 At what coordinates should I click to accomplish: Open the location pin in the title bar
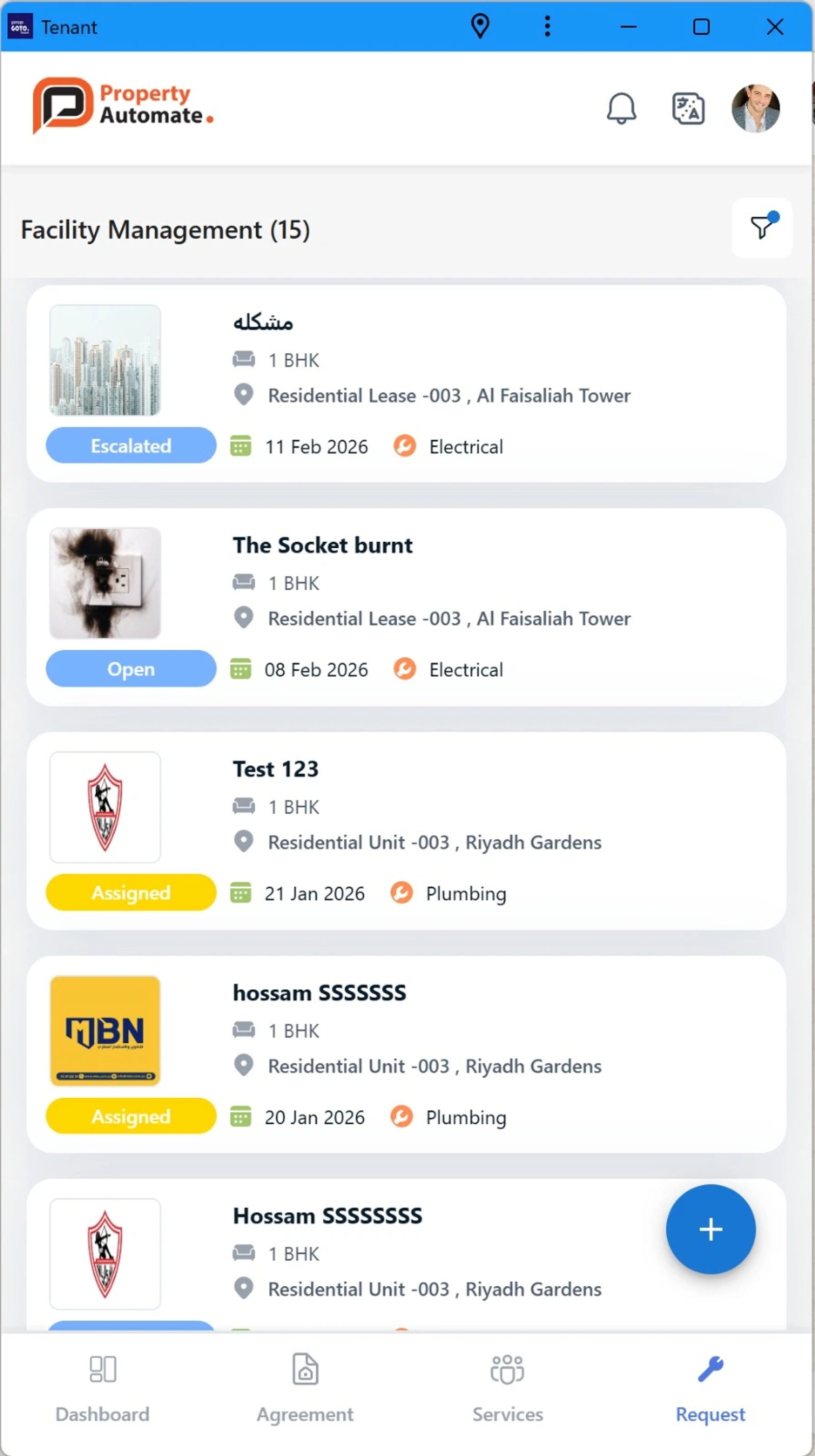coord(479,26)
